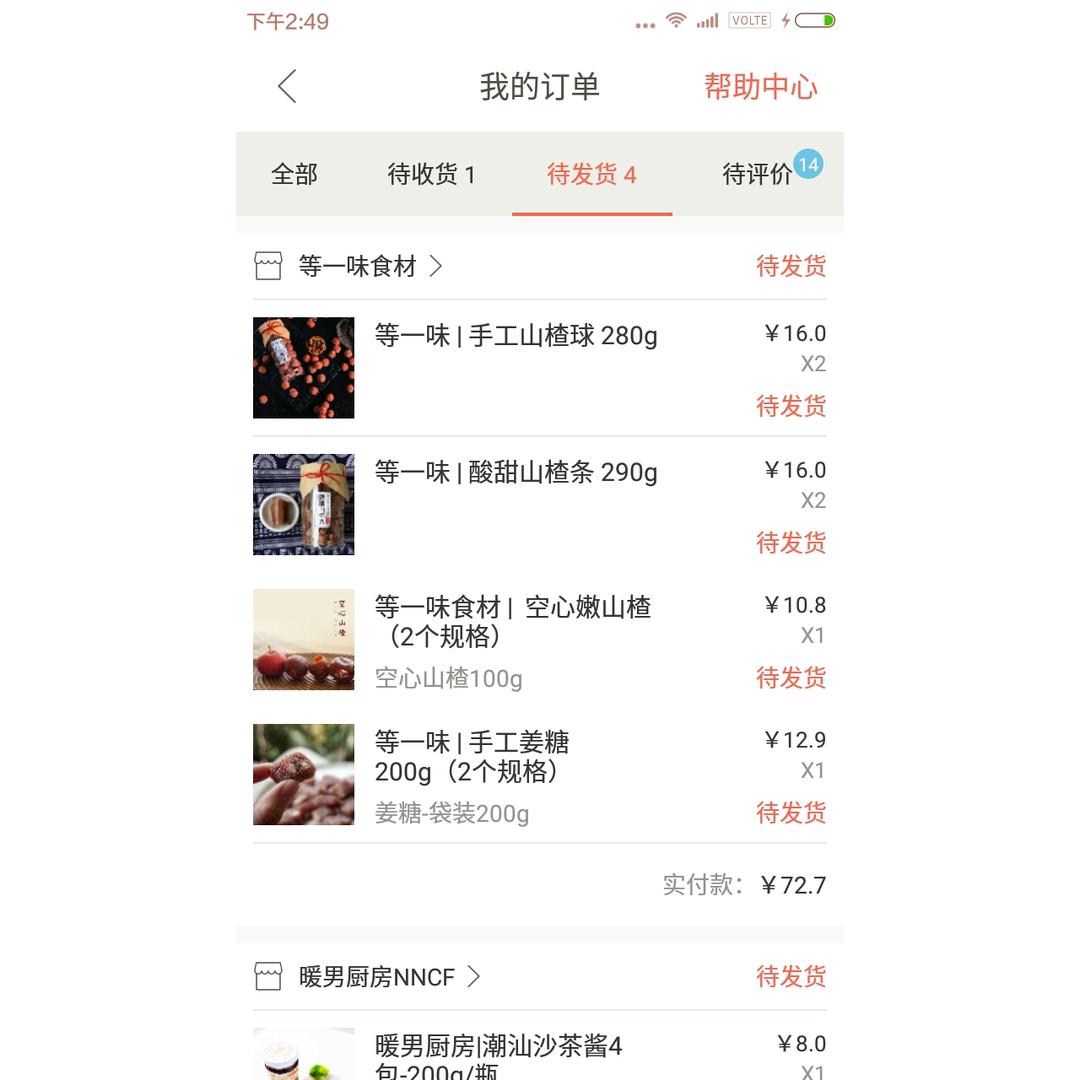Open the 帮助中心 help center

coord(760,87)
